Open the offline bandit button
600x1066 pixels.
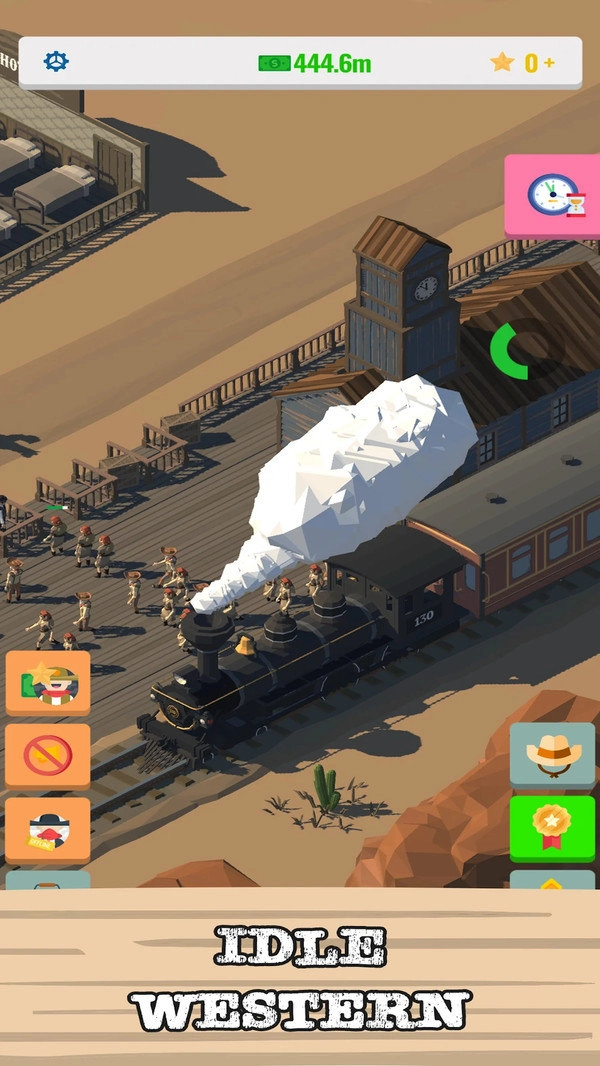pyautogui.click(x=48, y=830)
